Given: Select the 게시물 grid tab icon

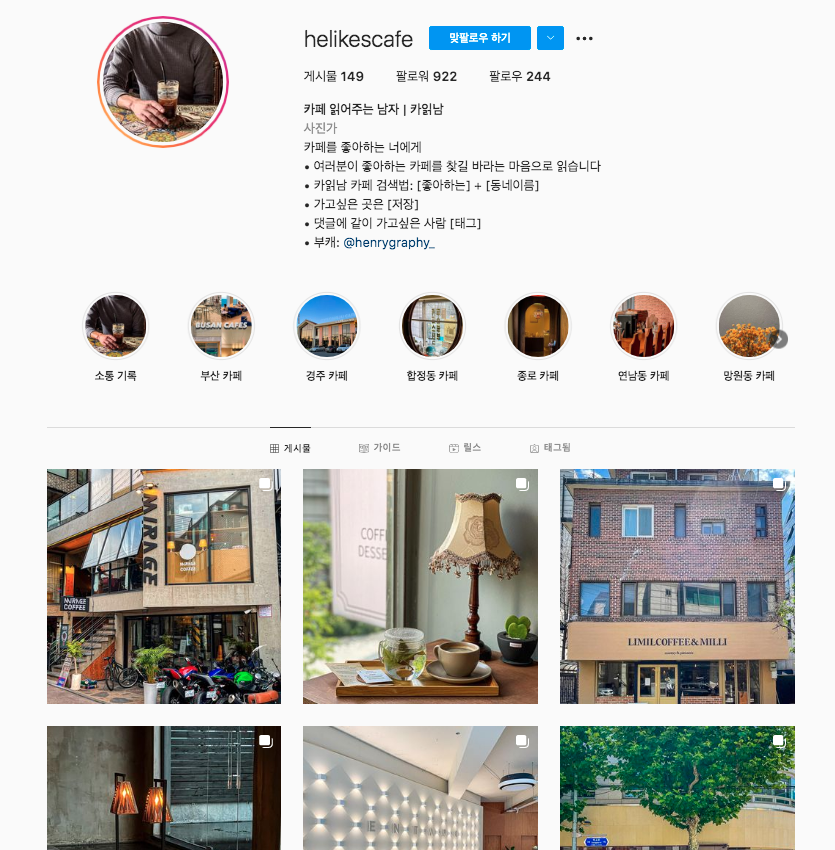Looking at the screenshot, I should tap(274, 447).
